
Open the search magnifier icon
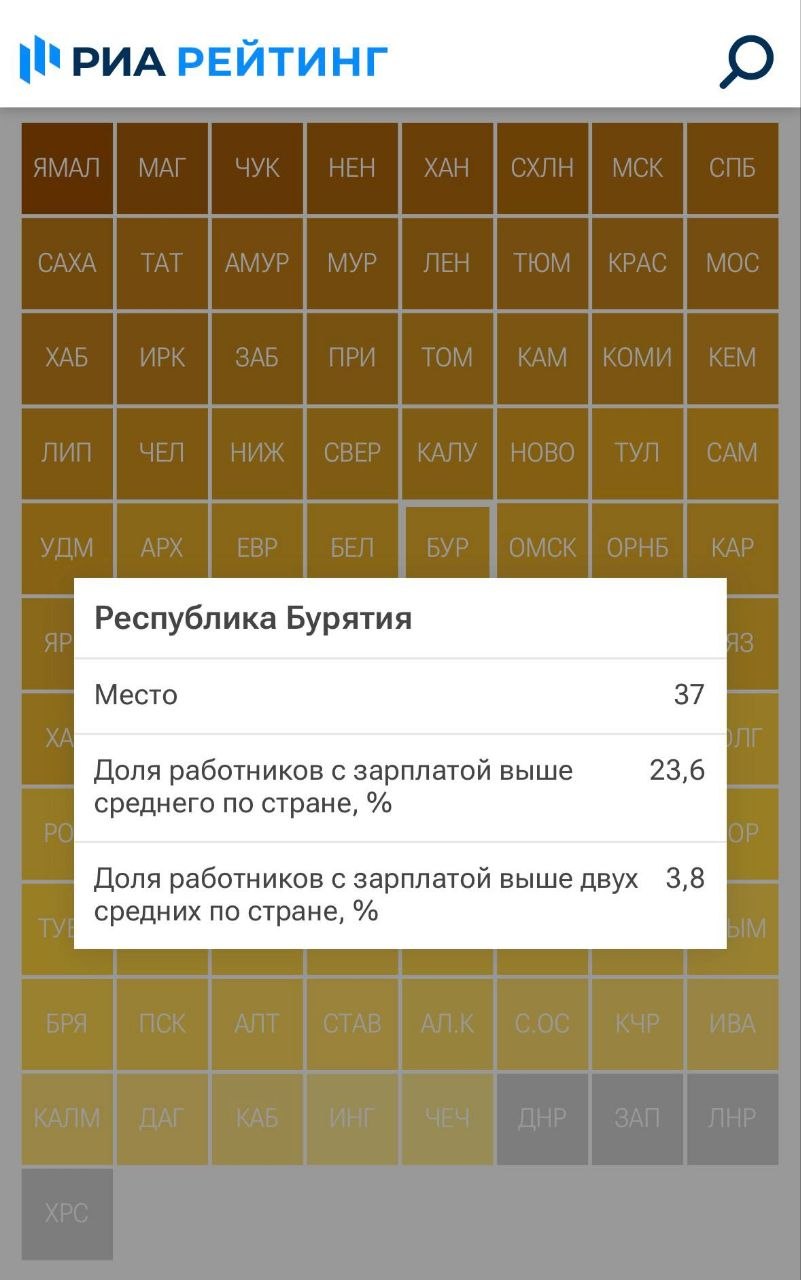tap(746, 62)
